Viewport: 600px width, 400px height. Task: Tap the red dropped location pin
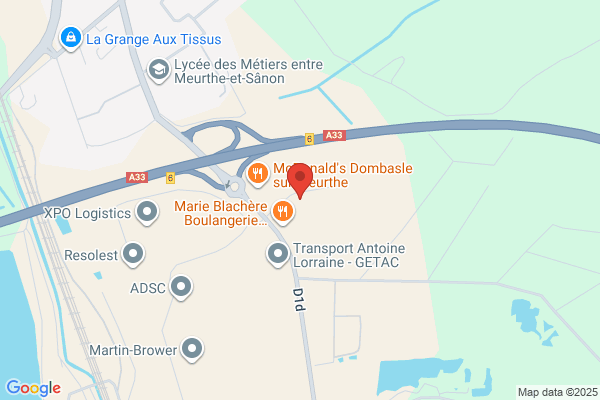tap(300, 181)
